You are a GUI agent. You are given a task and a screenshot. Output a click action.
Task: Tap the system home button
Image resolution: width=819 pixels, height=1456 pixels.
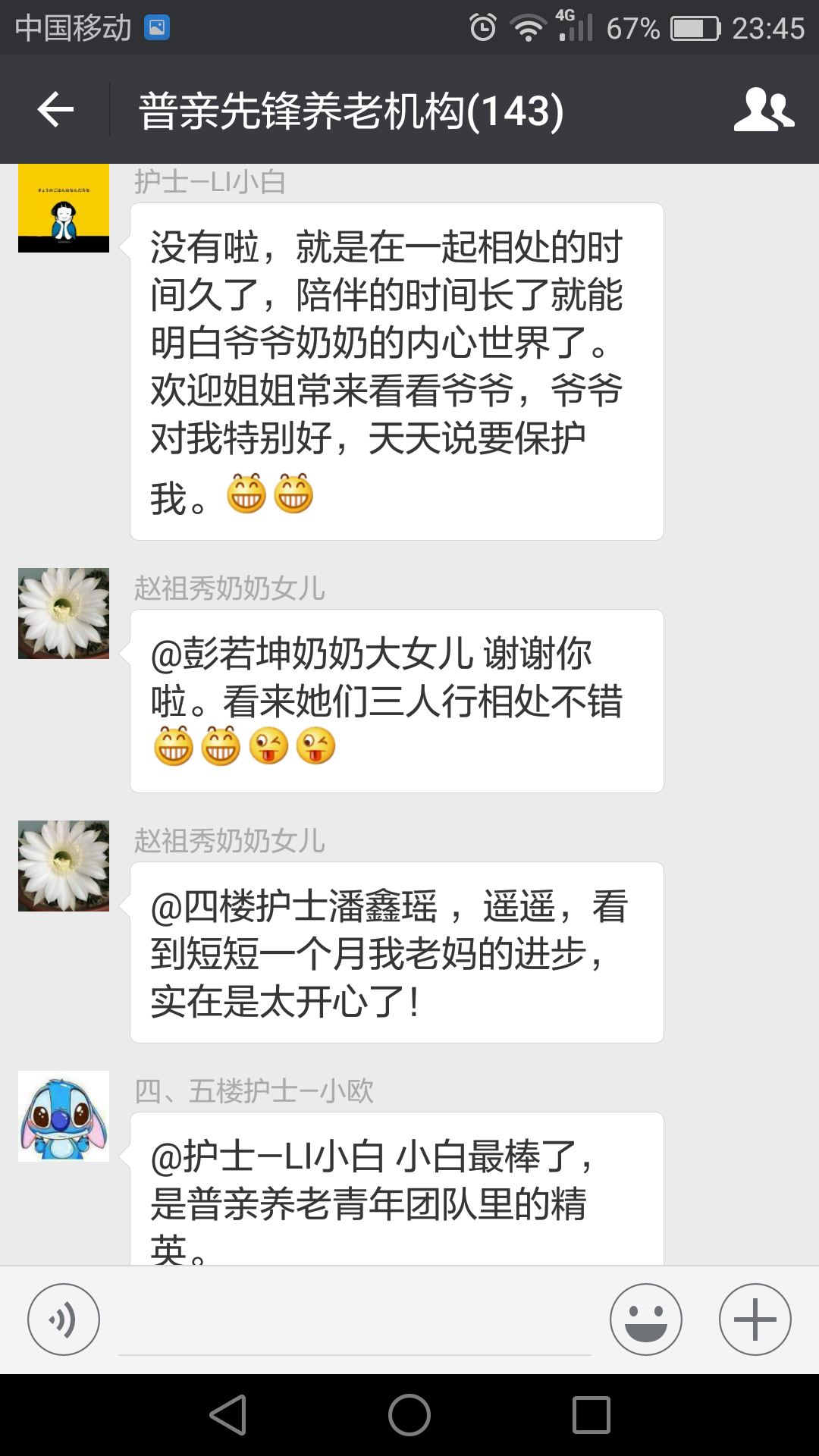pyautogui.click(x=409, y=1415)
